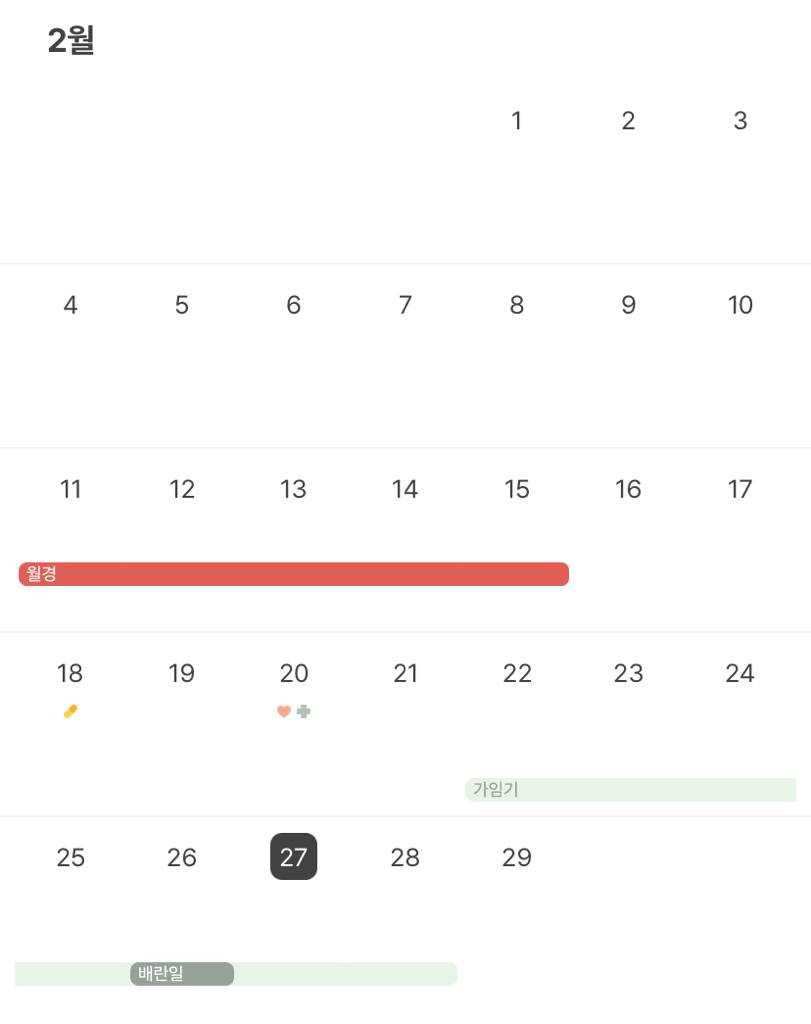Select February 27 highlighted date
This screenshot has width=811, height=1024.
click(x=293, y=857)
